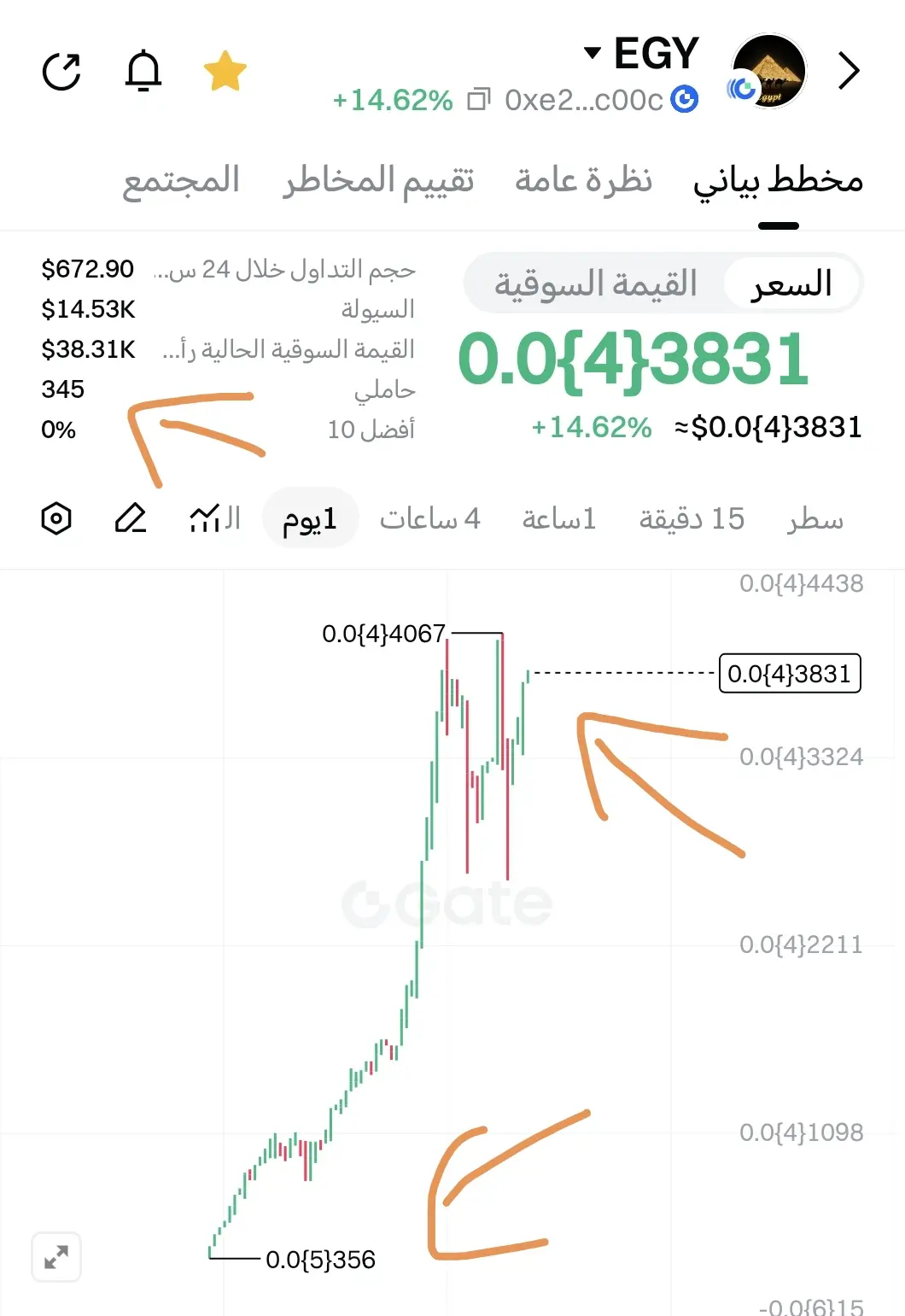905x1316 pixels.
Task: Open the chart settings hexagon icon
Action: click(x=56, y=518)
